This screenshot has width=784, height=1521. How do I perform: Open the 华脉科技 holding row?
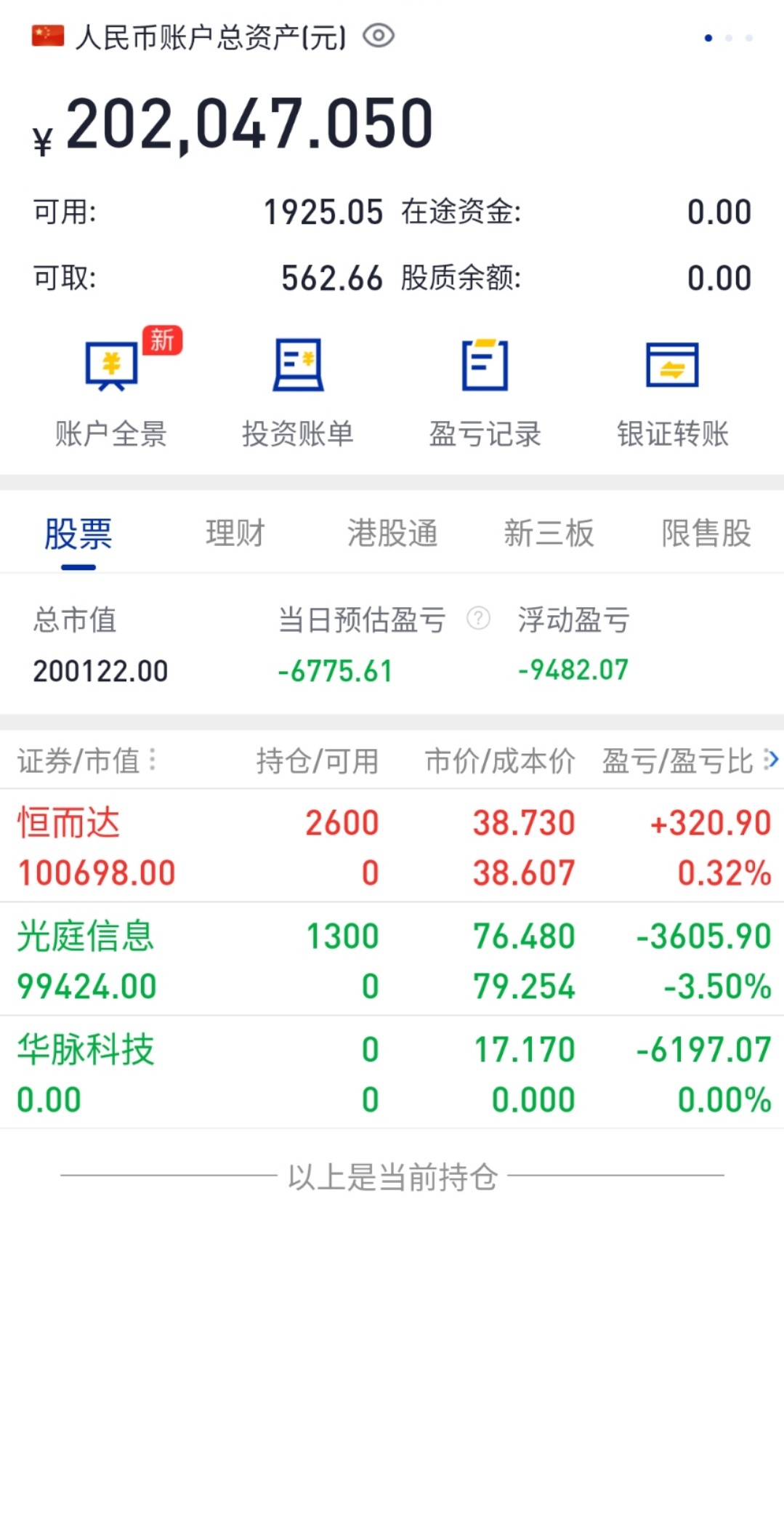pyautogui.click(x=392, y=1074)
